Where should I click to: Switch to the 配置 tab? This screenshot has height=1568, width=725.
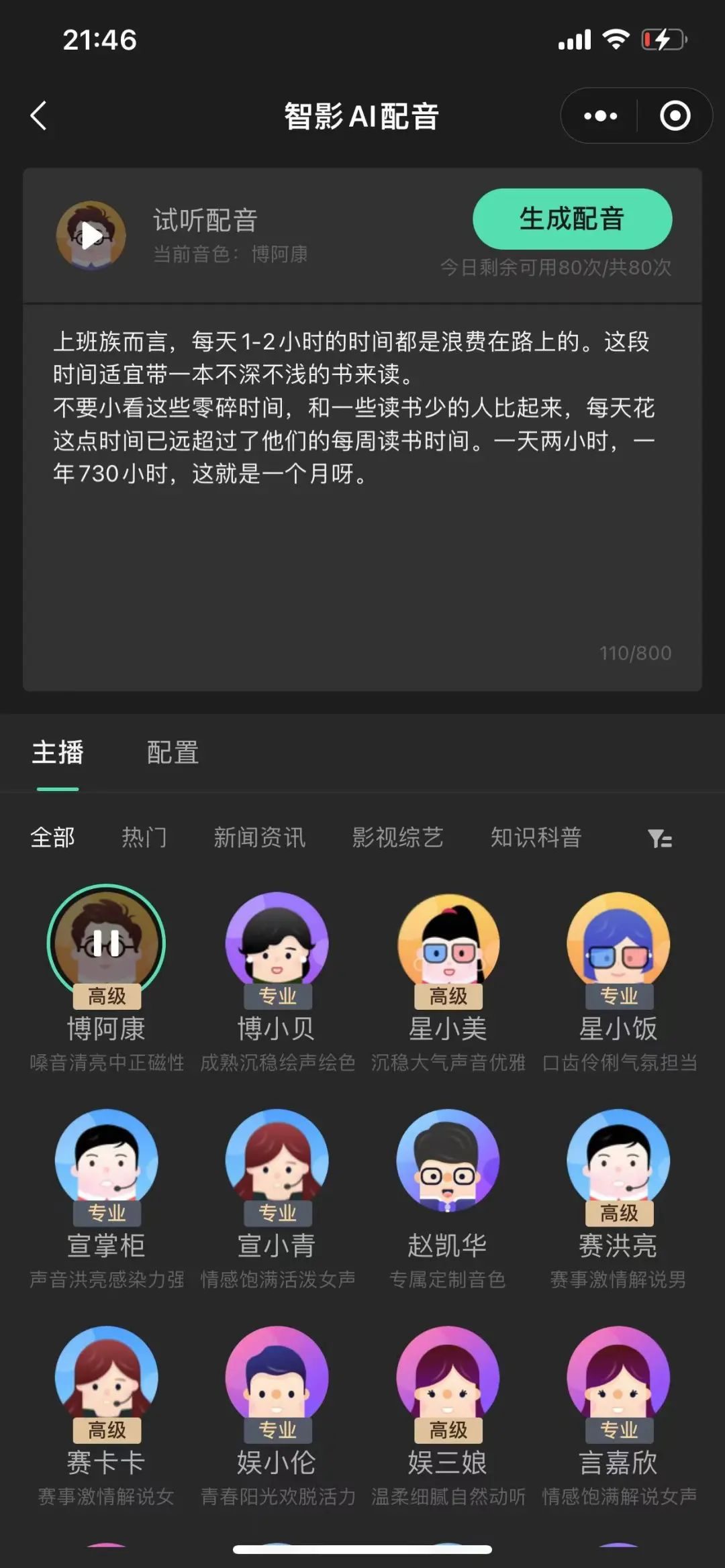pyautogui.click(x=173, y=753)
